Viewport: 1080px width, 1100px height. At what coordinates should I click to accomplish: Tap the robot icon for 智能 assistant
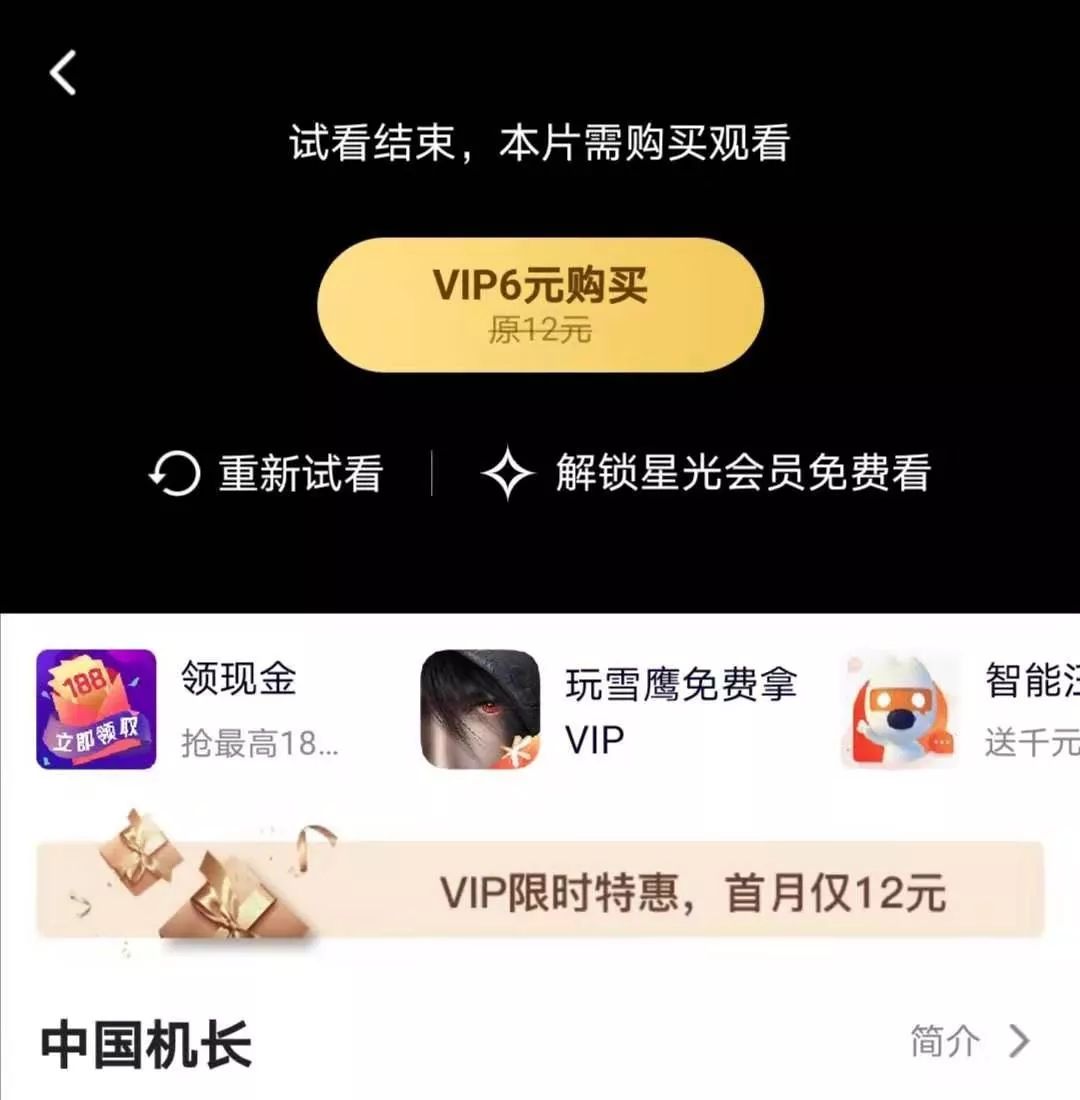pos(898,710)
